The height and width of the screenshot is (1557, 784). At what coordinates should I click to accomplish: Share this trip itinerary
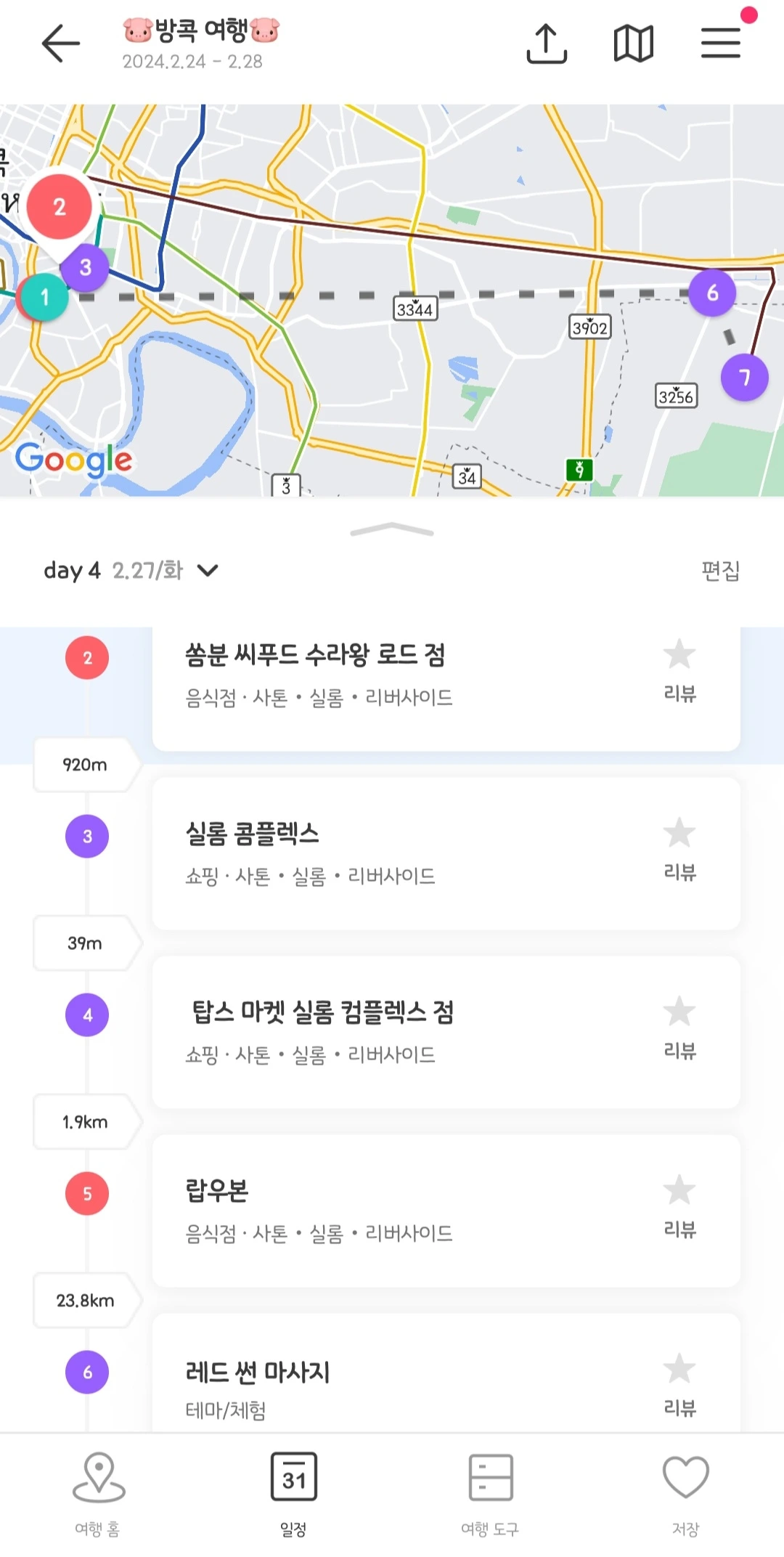[546, 44]
